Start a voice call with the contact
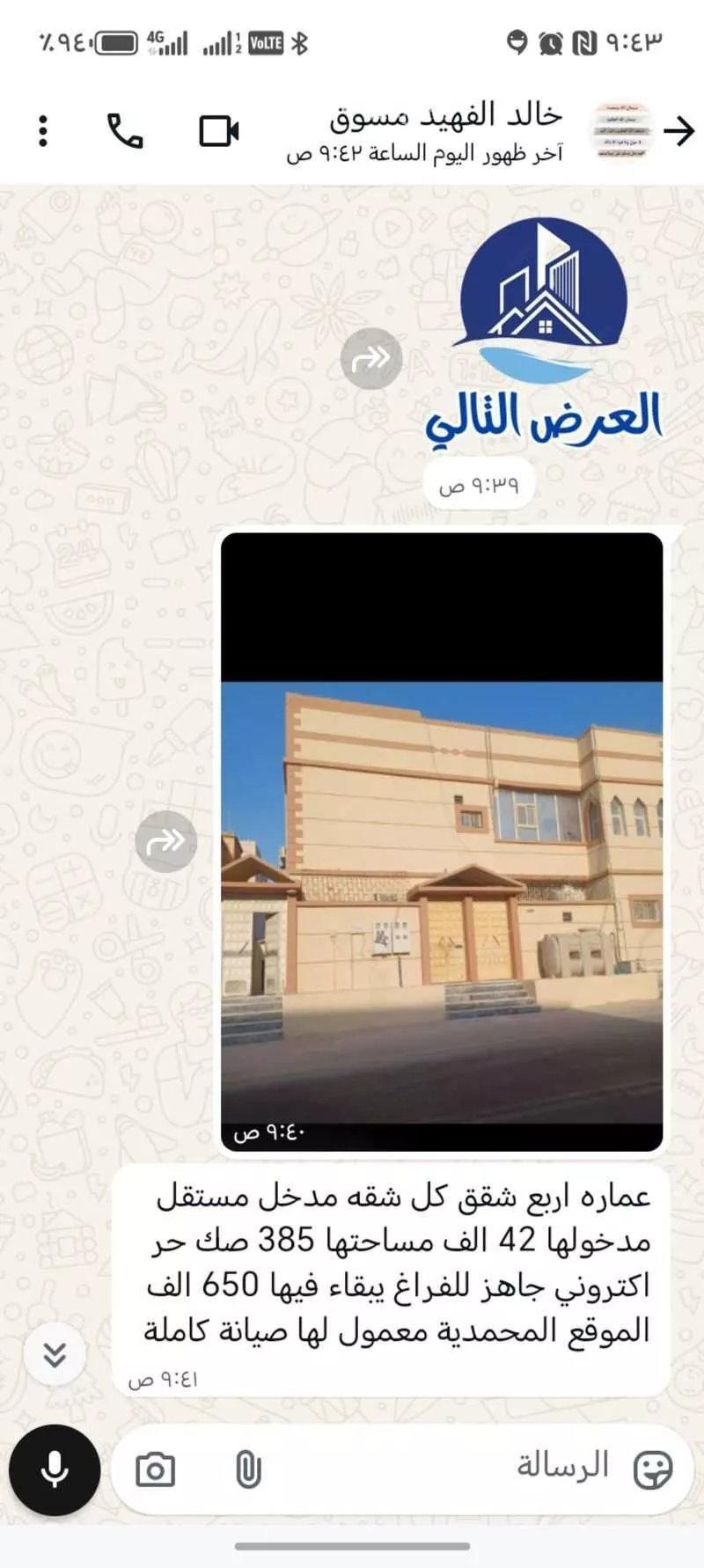Viewport: 704px width, 1568px height. tap(125, 131)
